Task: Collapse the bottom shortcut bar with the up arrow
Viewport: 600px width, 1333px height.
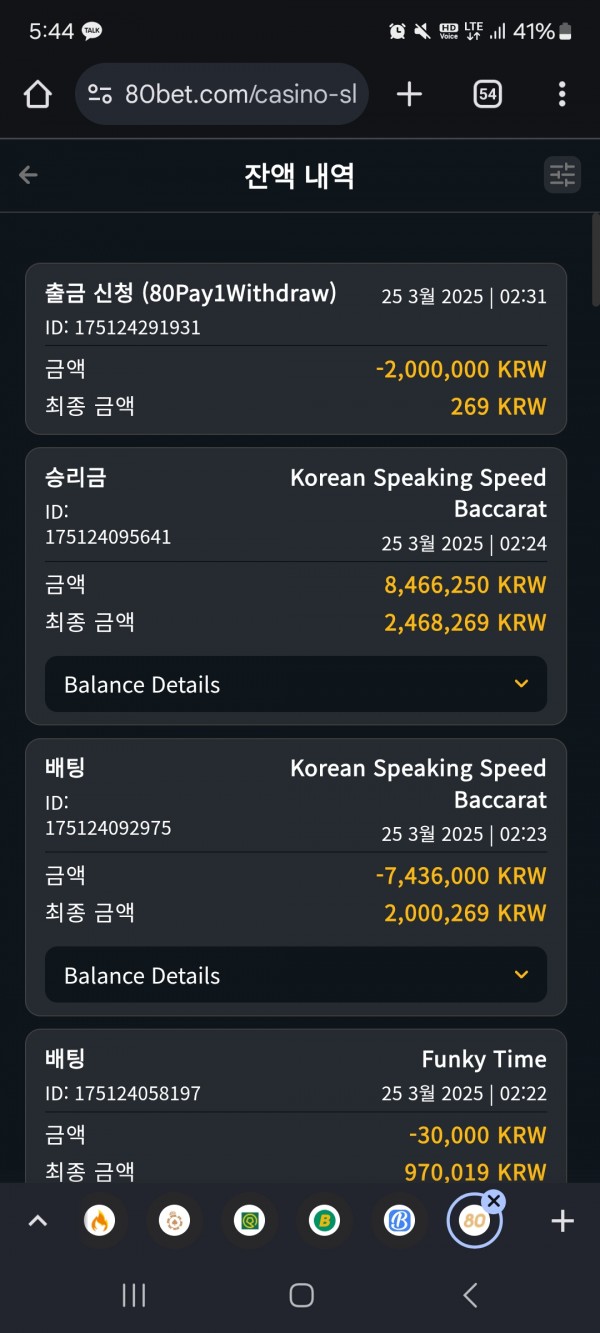Action: [x=38, y=1221]
